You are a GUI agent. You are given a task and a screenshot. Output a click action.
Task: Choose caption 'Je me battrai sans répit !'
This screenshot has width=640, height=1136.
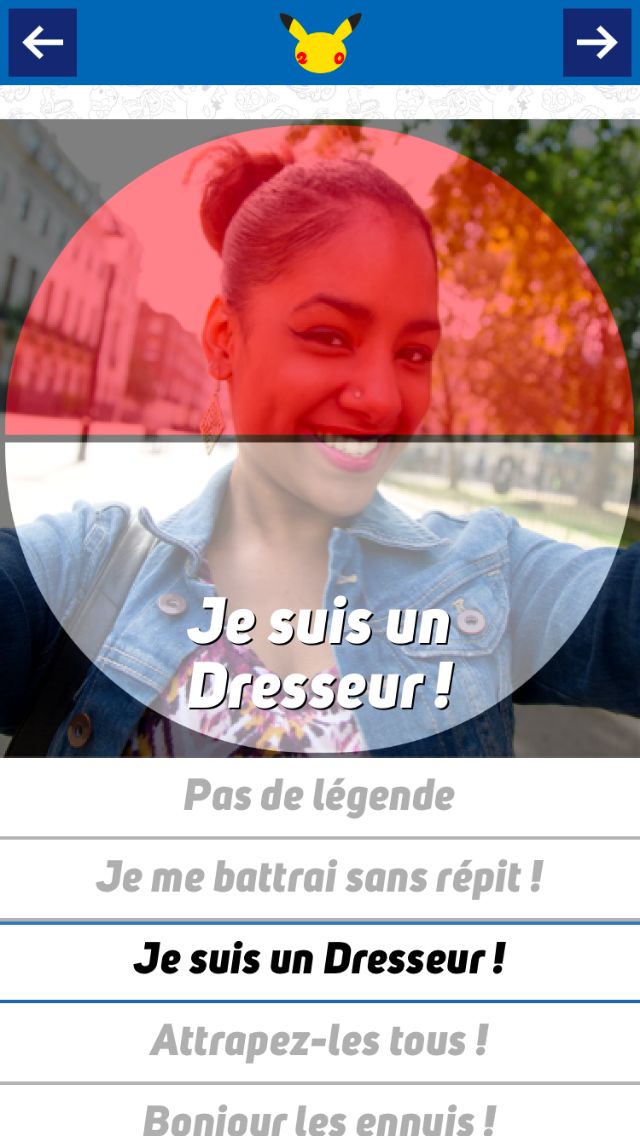click(x=320, y=879)
